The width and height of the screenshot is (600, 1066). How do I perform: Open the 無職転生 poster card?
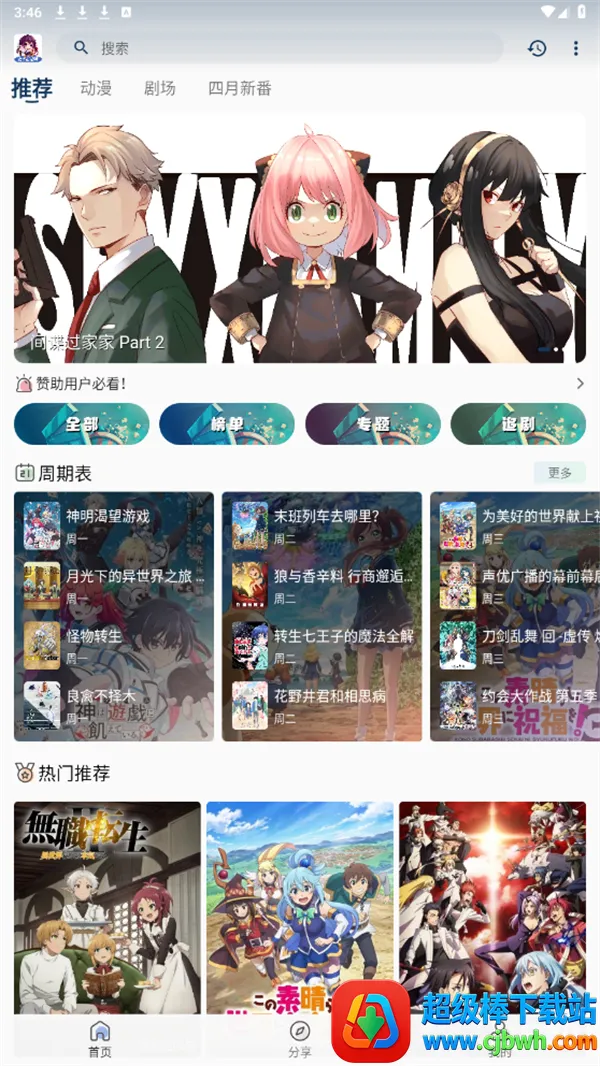pyautogui.click(x=108, y=910)
